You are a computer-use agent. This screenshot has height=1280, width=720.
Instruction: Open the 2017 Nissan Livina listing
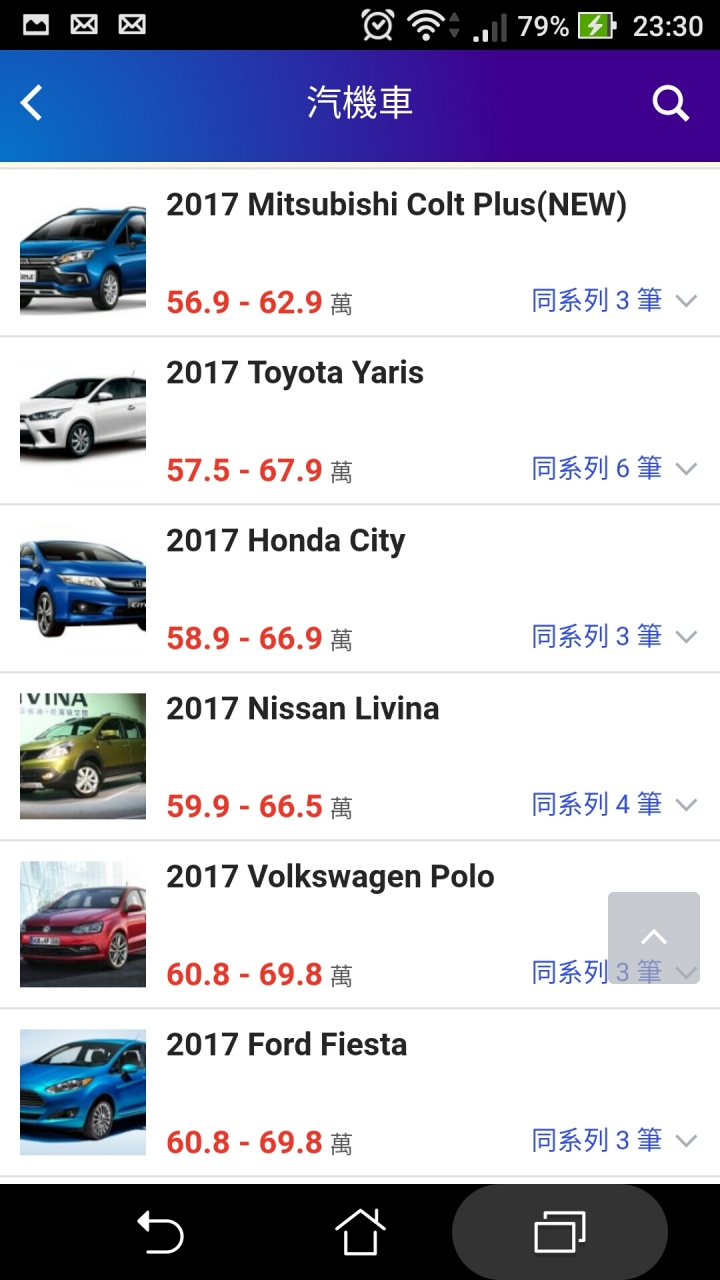[360, 757]
